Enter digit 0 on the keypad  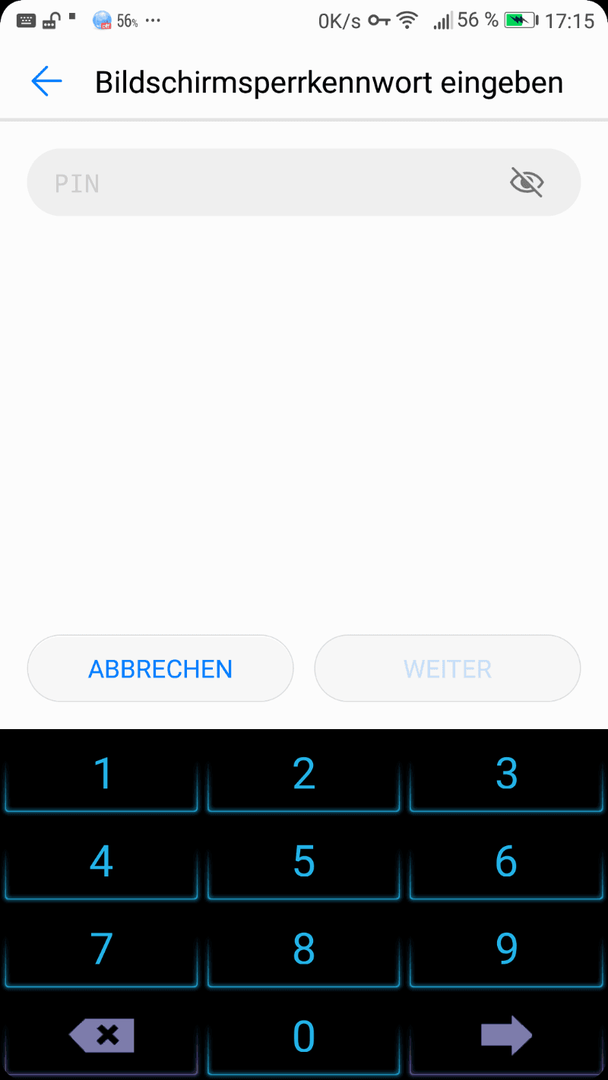coord(304,1036)
